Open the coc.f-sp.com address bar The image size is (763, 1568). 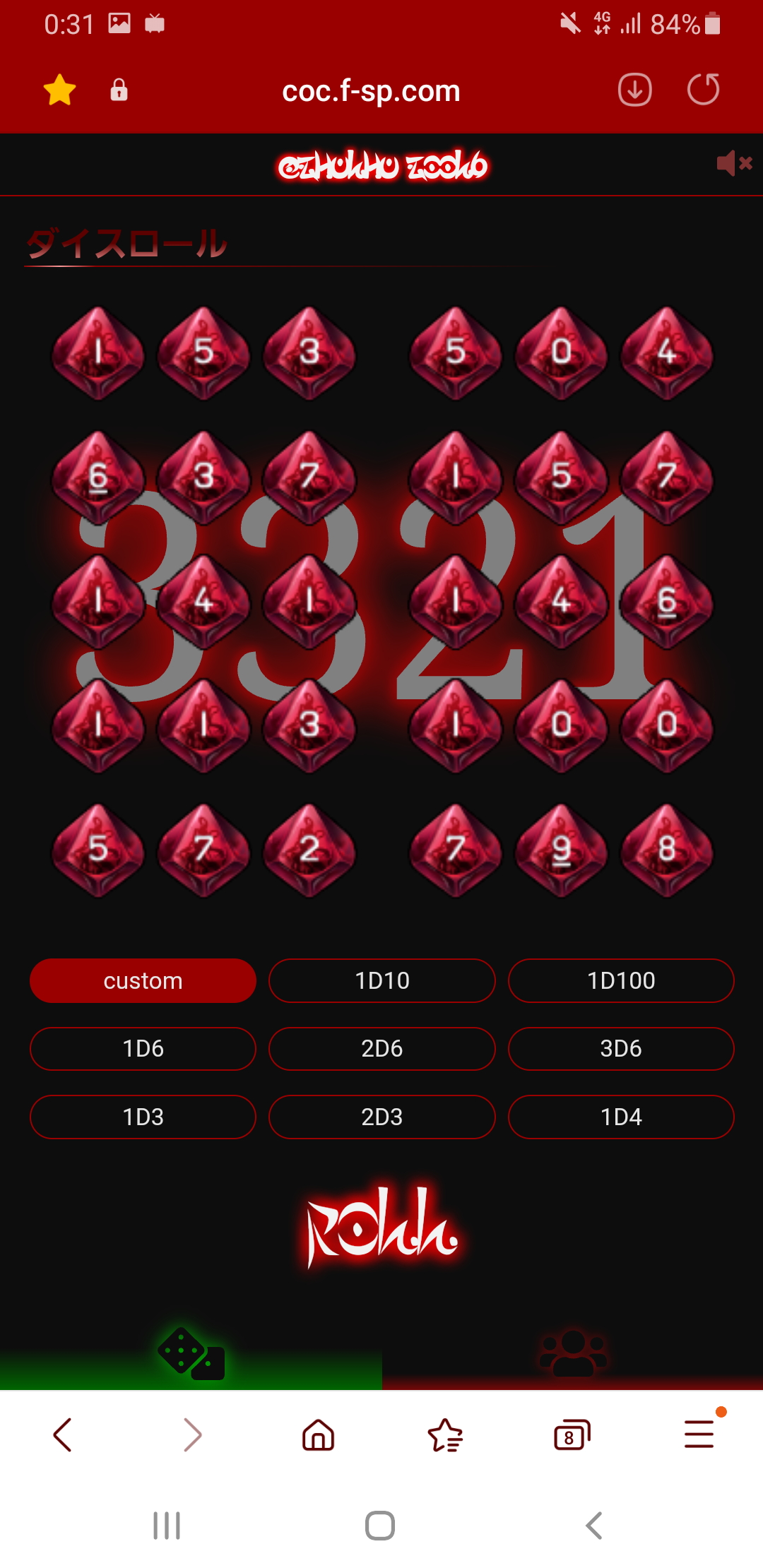pyautogui.click(x=371, y=91)
